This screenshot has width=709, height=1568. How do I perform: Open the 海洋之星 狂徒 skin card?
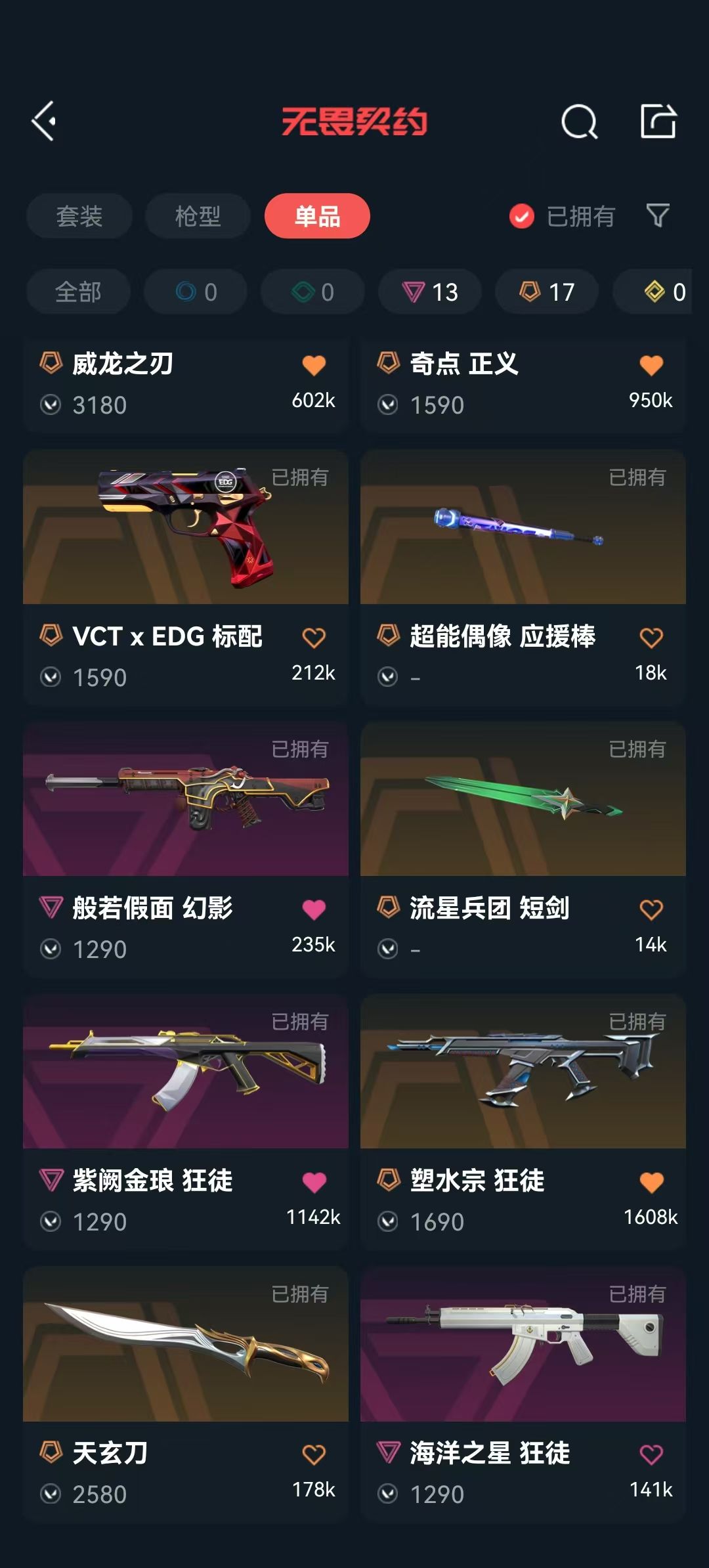tap(523, 1393)
